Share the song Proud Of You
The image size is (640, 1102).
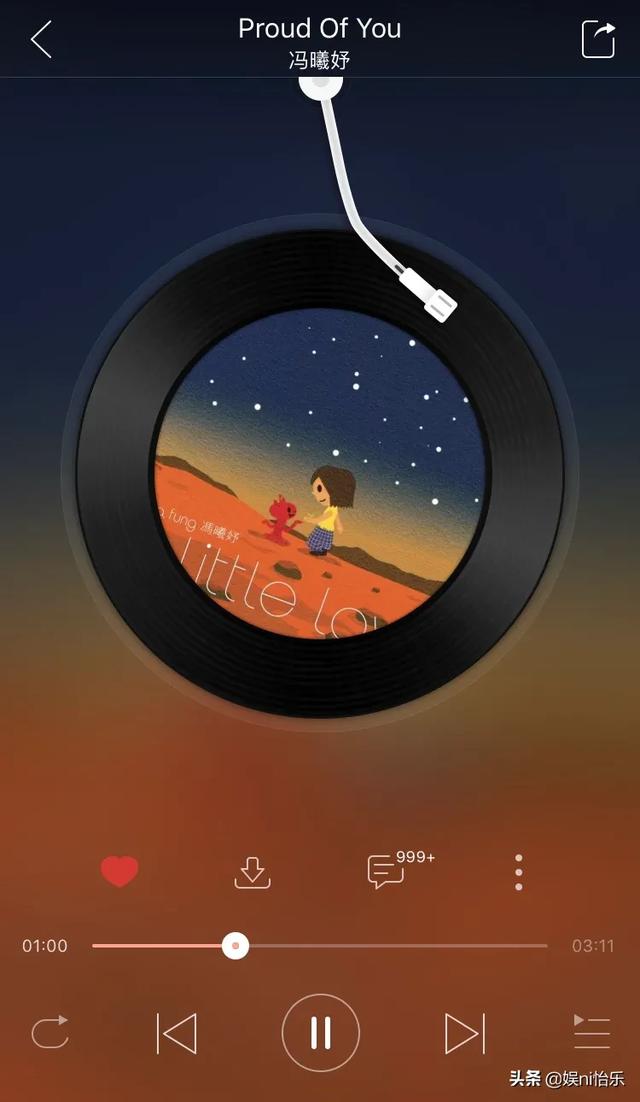point(598,39)
